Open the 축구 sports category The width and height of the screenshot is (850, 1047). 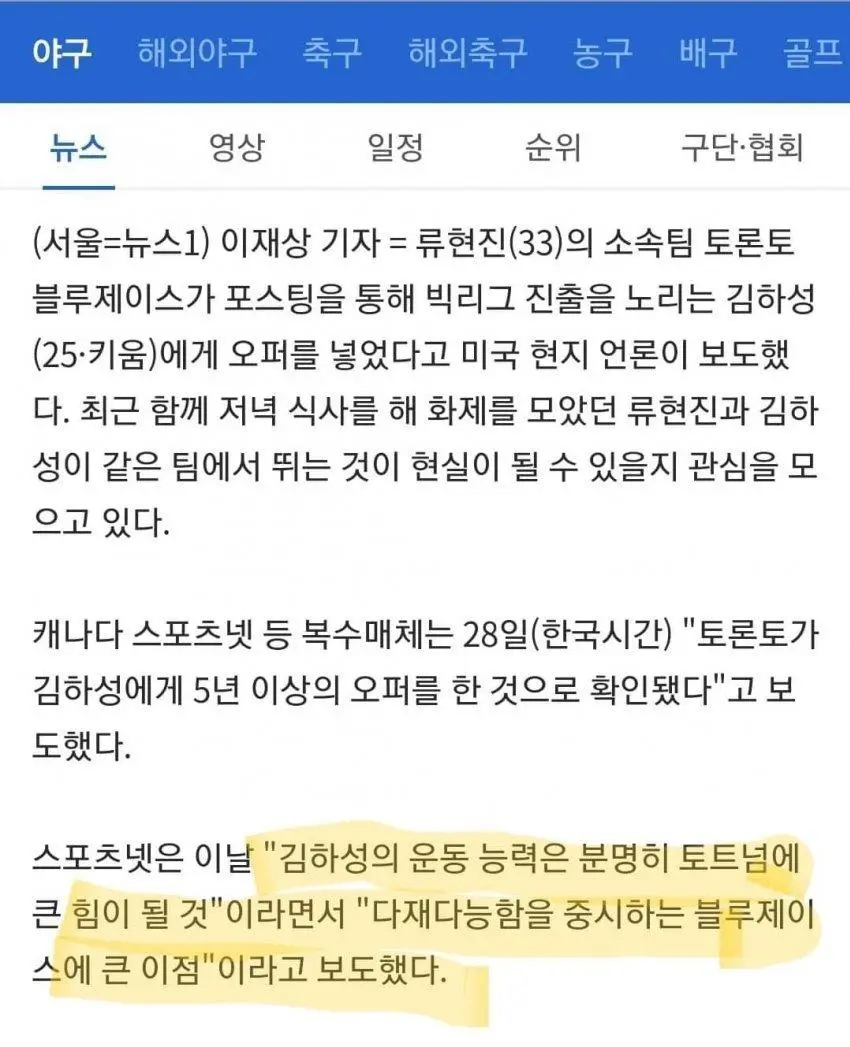(332, 52)
